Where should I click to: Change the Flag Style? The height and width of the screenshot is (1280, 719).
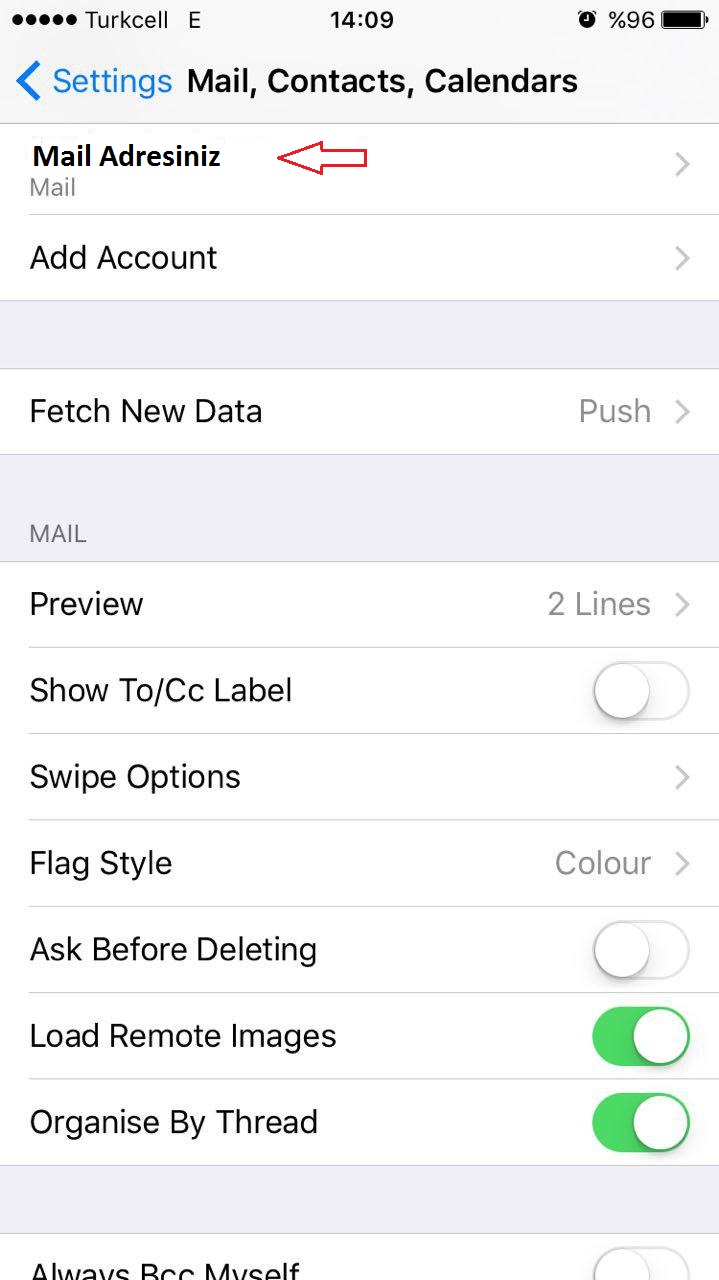pyautogui.click(x=359, y=863)
